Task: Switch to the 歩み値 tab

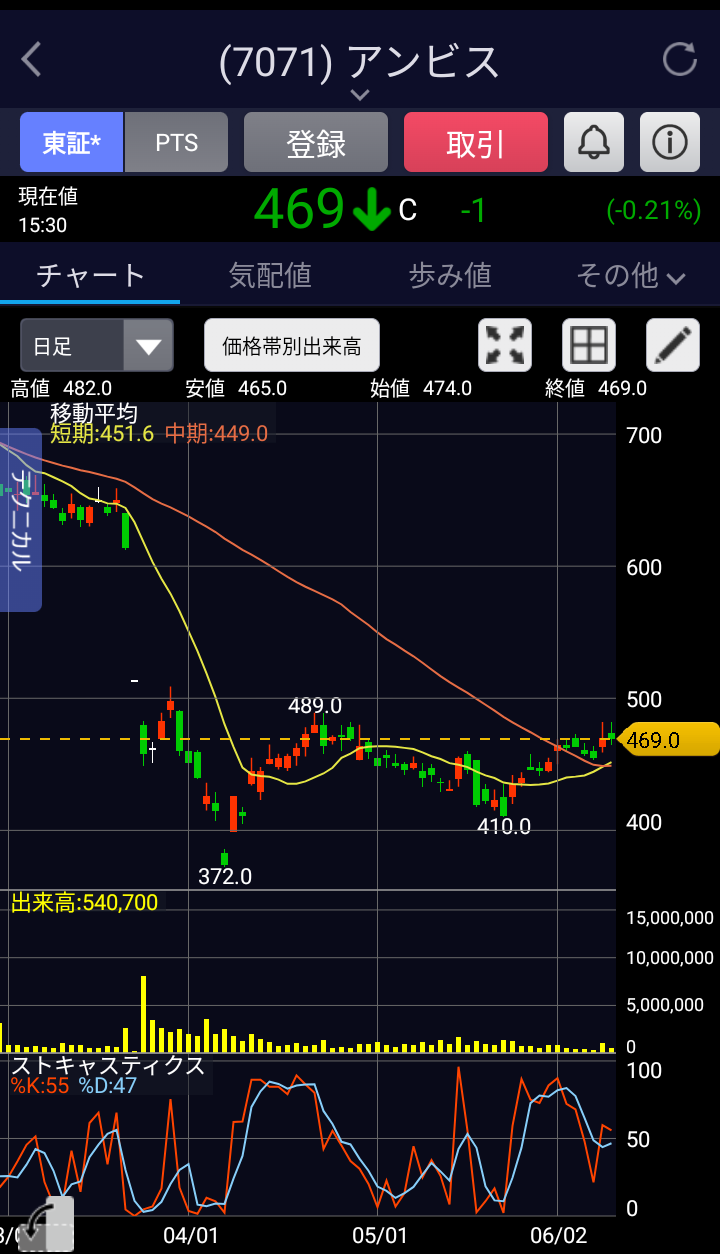Action: 450,275
